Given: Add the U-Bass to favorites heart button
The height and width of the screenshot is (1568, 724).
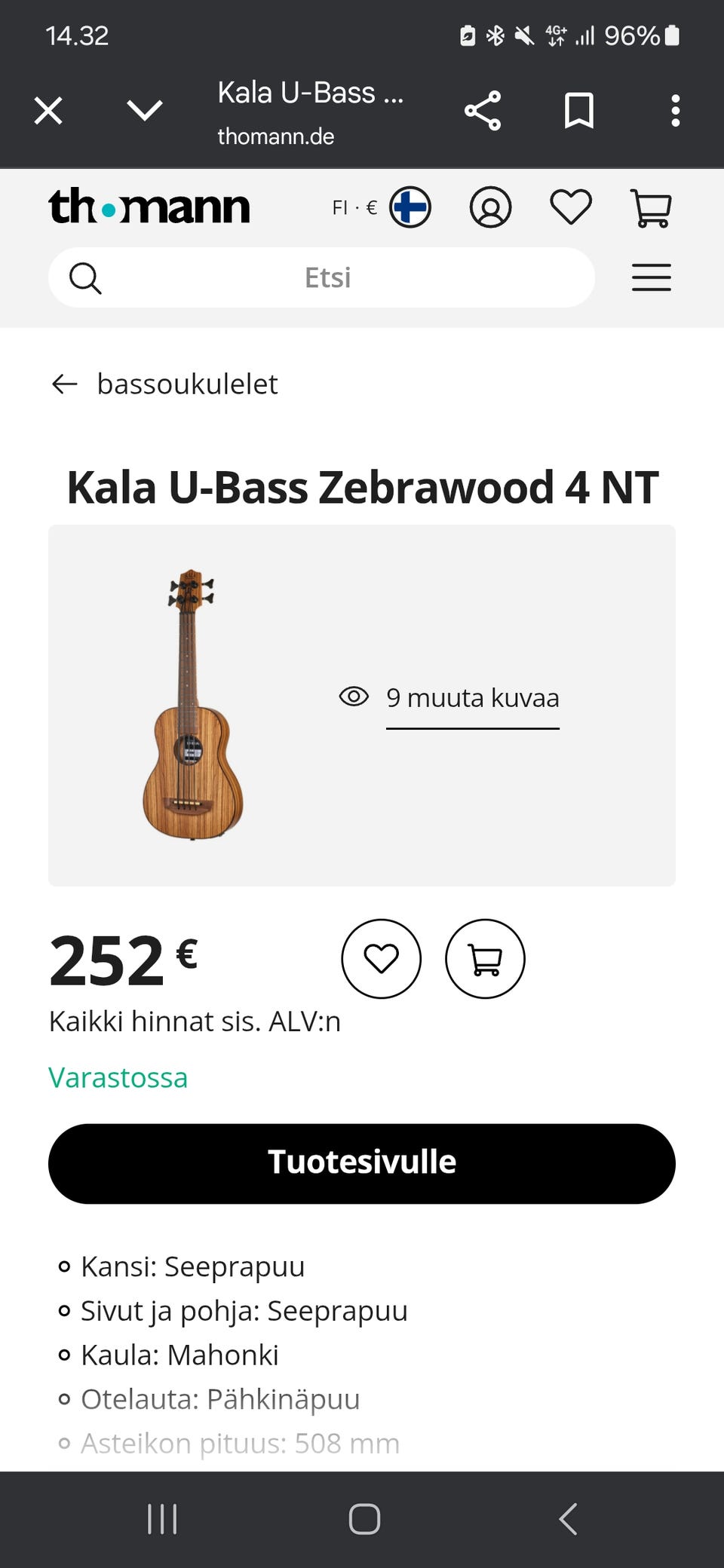Looking at the screenshot, I should click(381, 958).
